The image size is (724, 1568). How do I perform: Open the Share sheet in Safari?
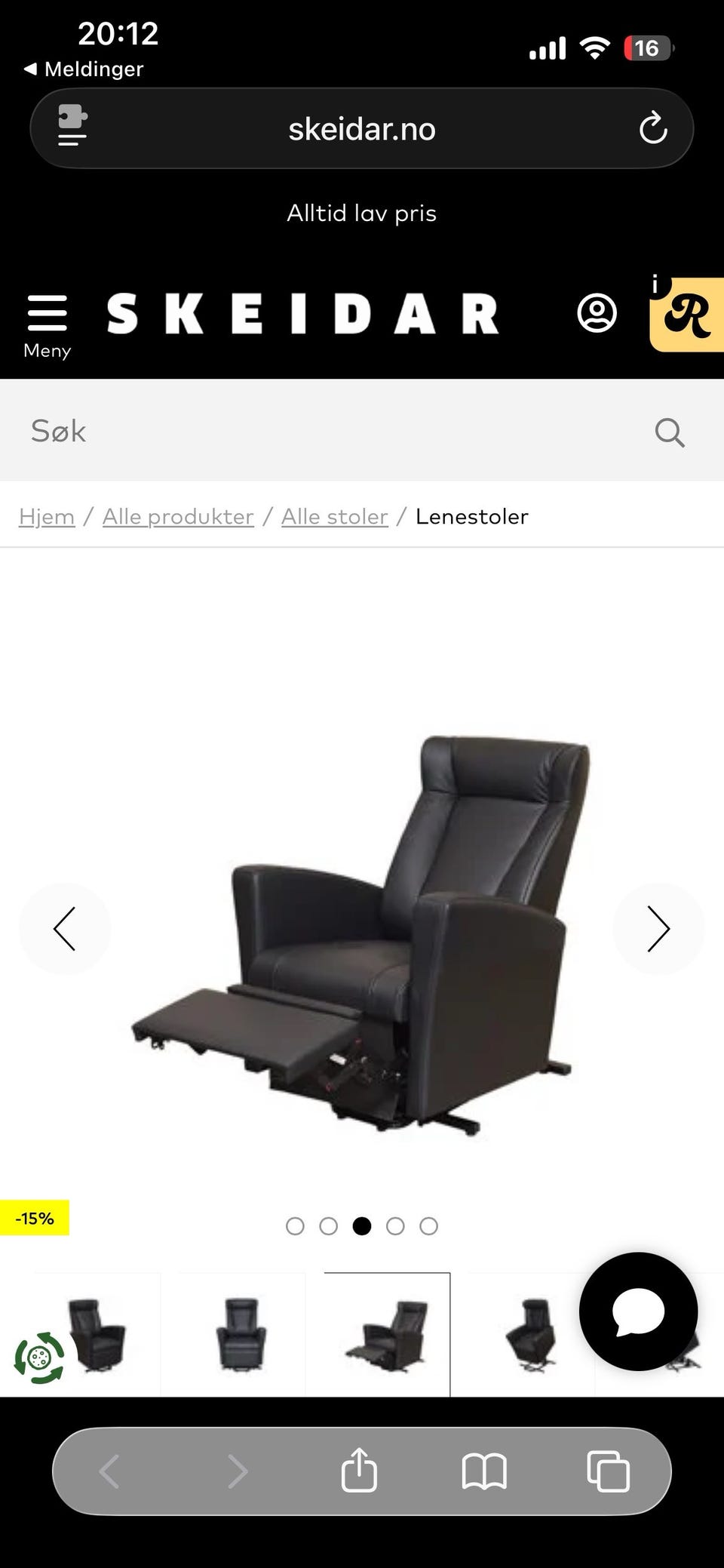(360, 1470)
